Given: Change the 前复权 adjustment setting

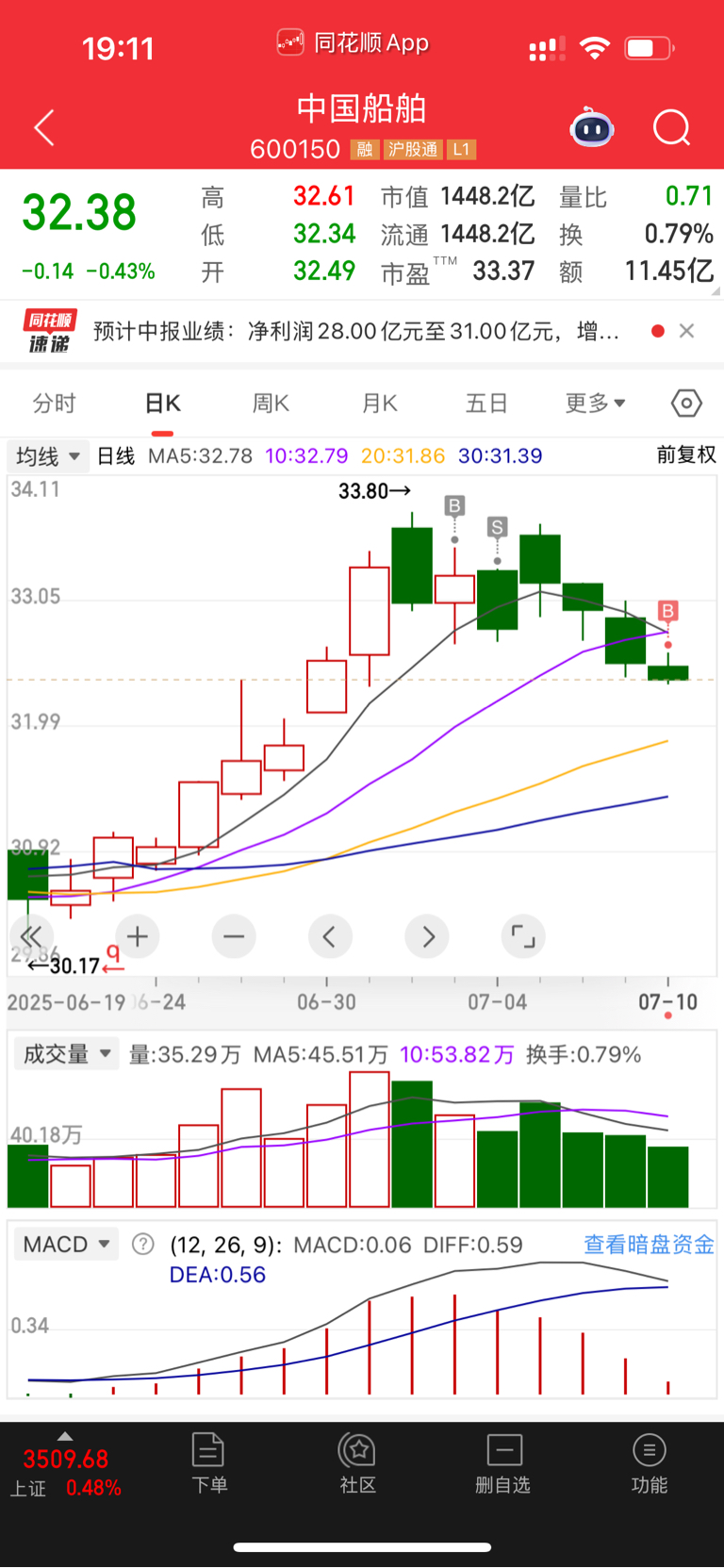Looking at the screenshot, I should 685,455.
